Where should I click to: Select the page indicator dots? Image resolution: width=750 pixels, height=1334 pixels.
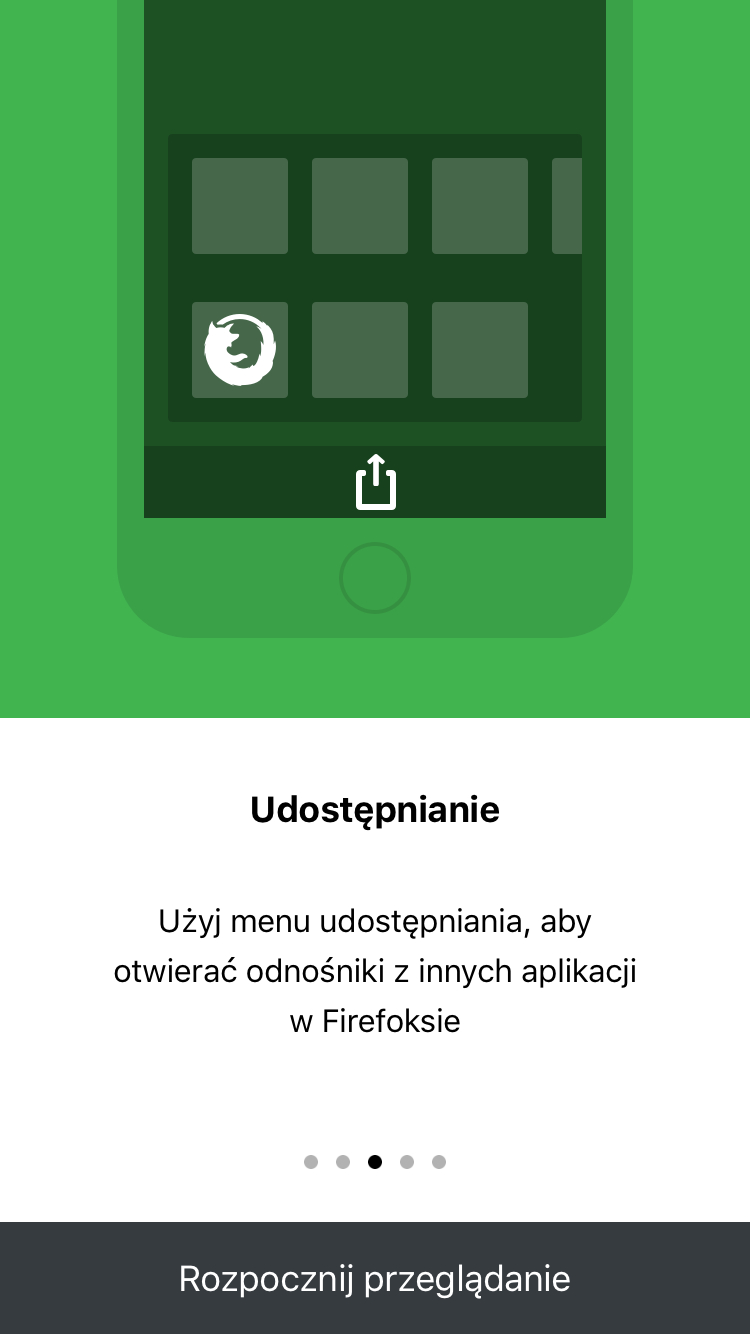(375, 1162)
